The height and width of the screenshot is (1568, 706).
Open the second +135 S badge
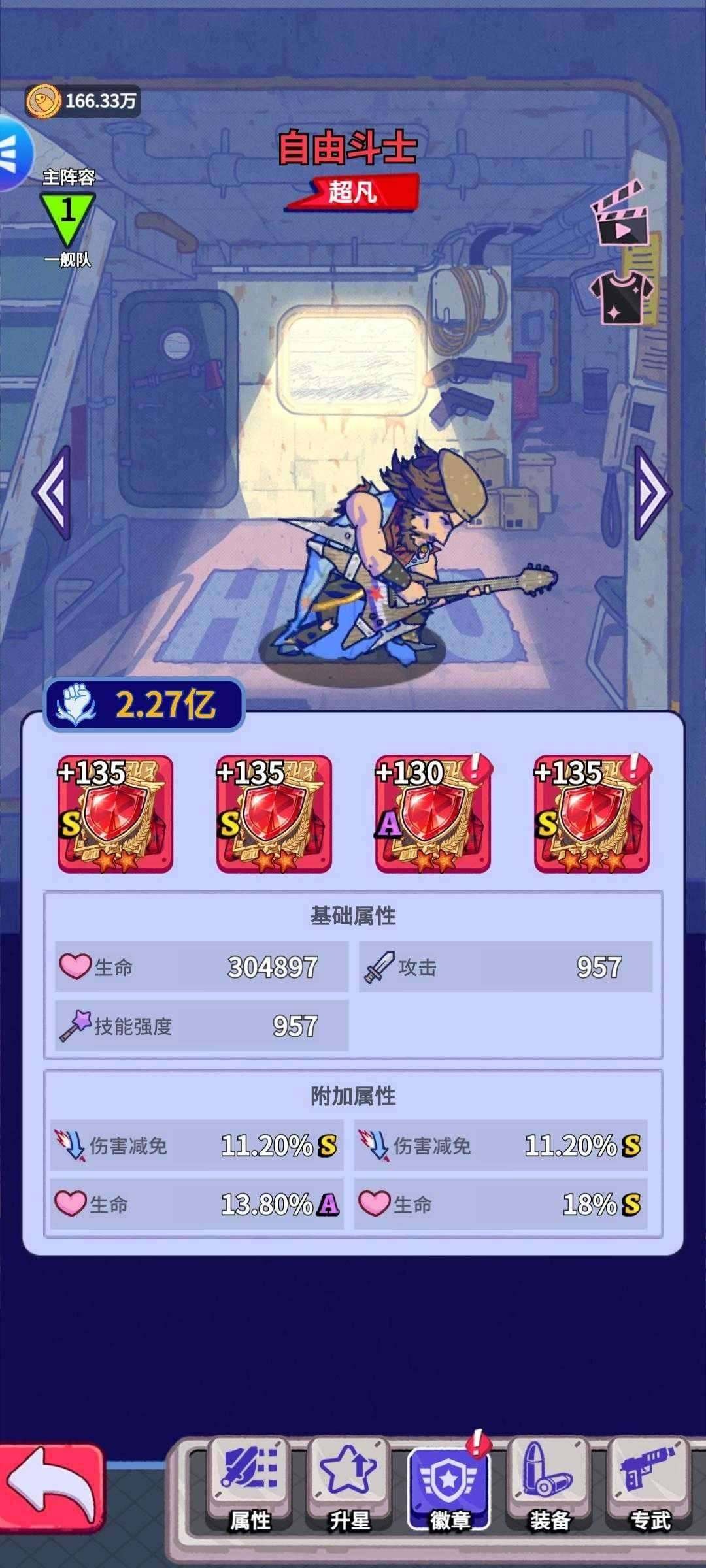click(x=274, y=814)
